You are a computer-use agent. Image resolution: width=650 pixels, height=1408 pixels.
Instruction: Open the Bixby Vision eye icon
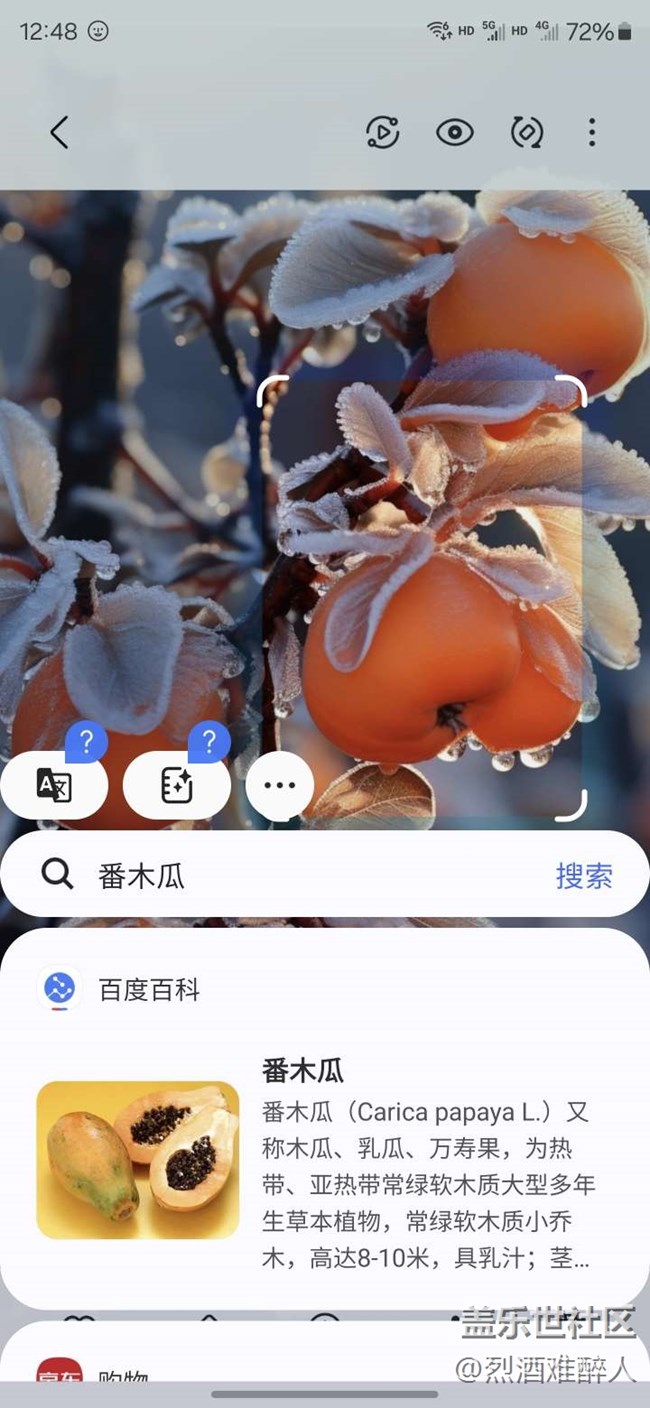tap(454, 132)
